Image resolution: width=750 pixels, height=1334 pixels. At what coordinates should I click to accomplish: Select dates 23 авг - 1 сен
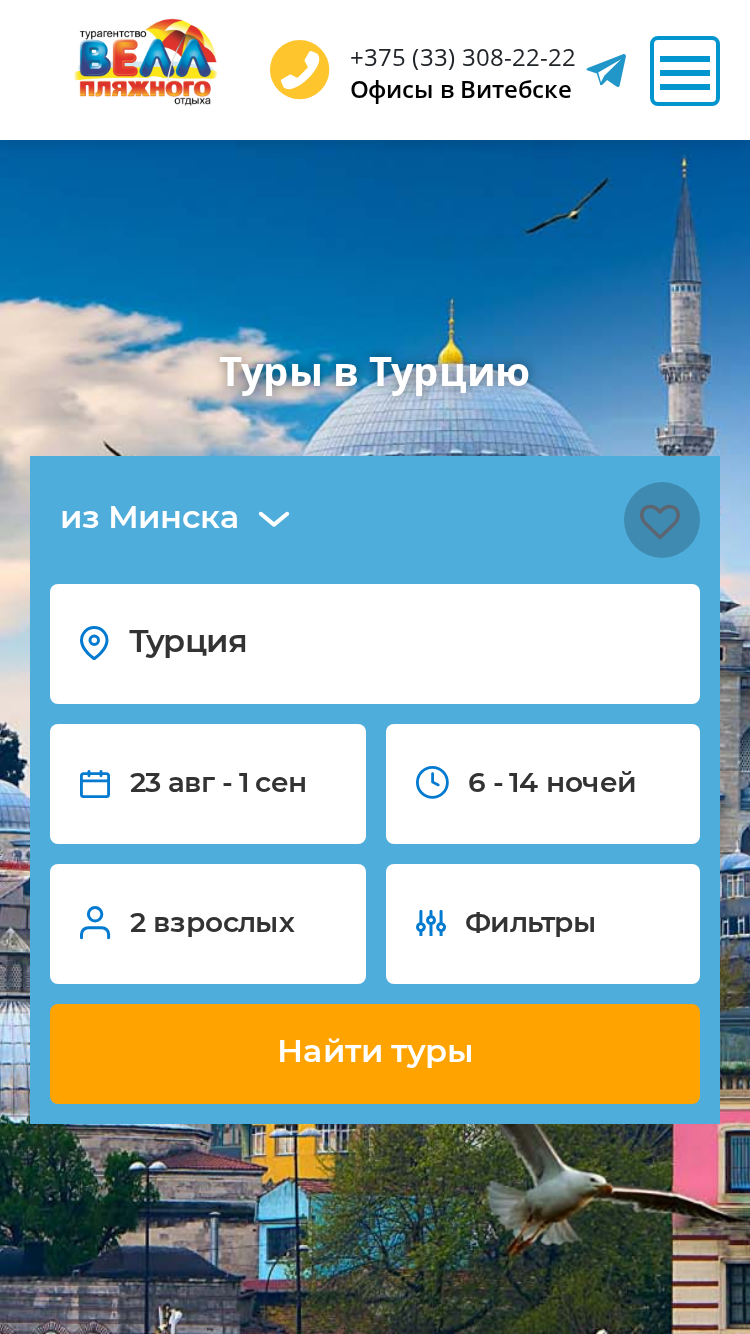coord(208,784)
